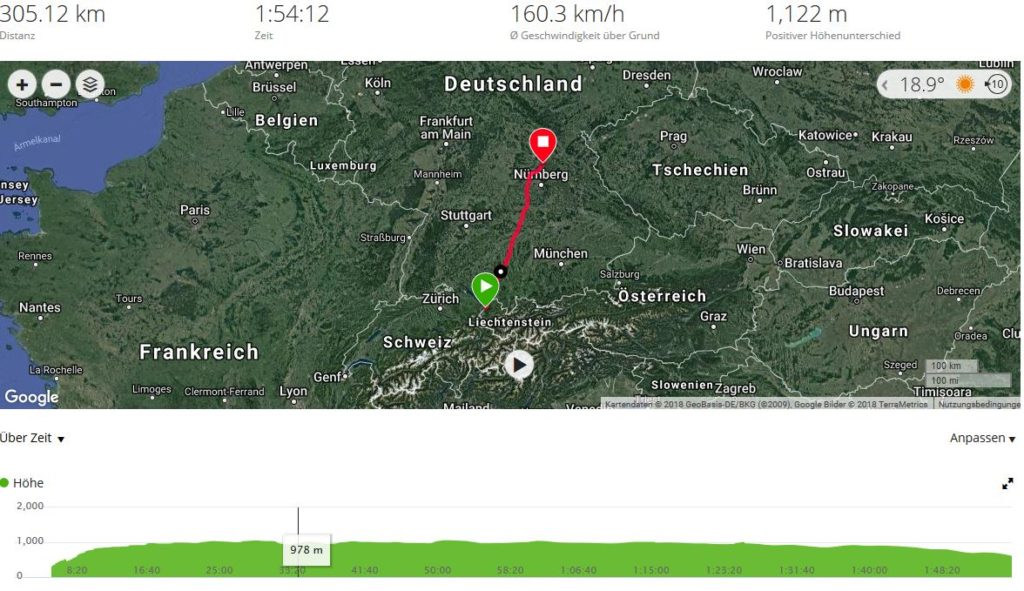
Task: Open the Über Zeit dropdown
Action: point(33,438)
